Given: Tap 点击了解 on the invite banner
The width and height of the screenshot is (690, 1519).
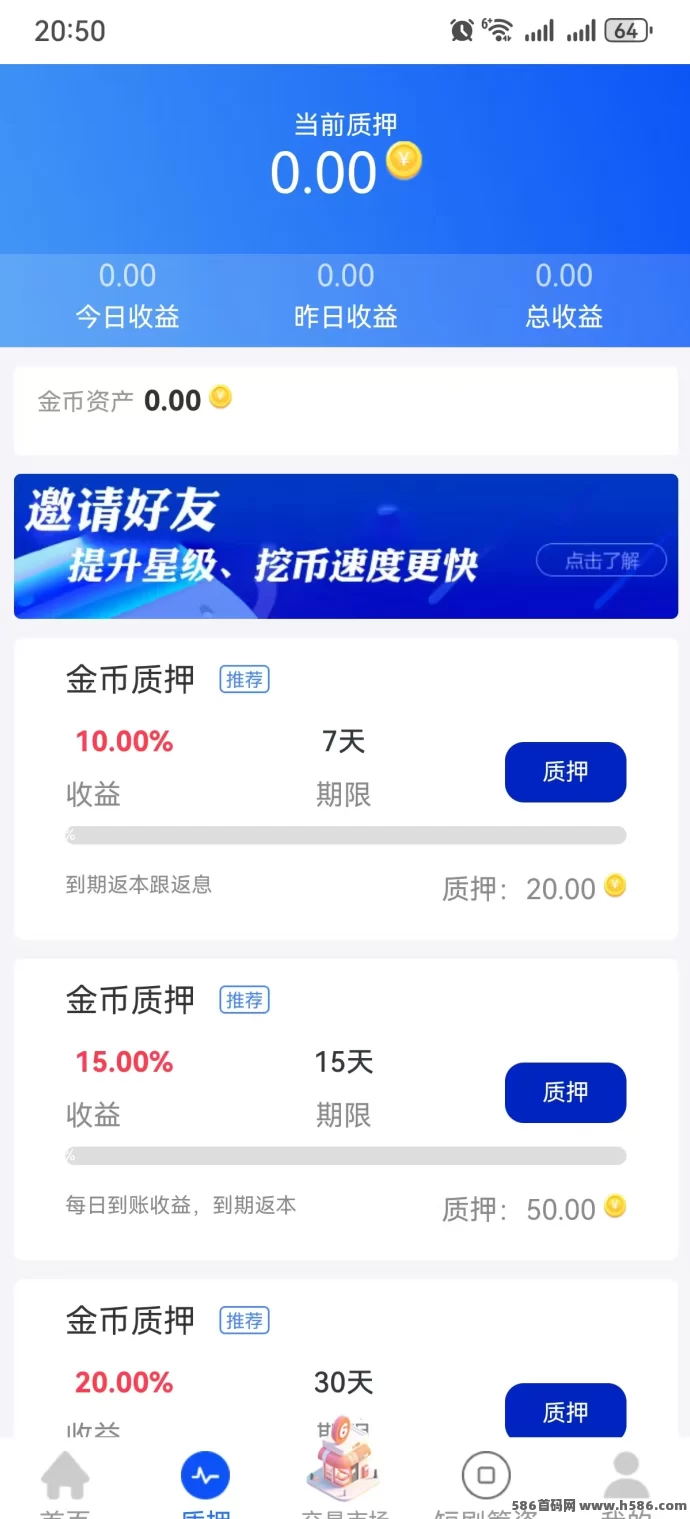Looking at the screenshot, I should (x=601, y=560).
